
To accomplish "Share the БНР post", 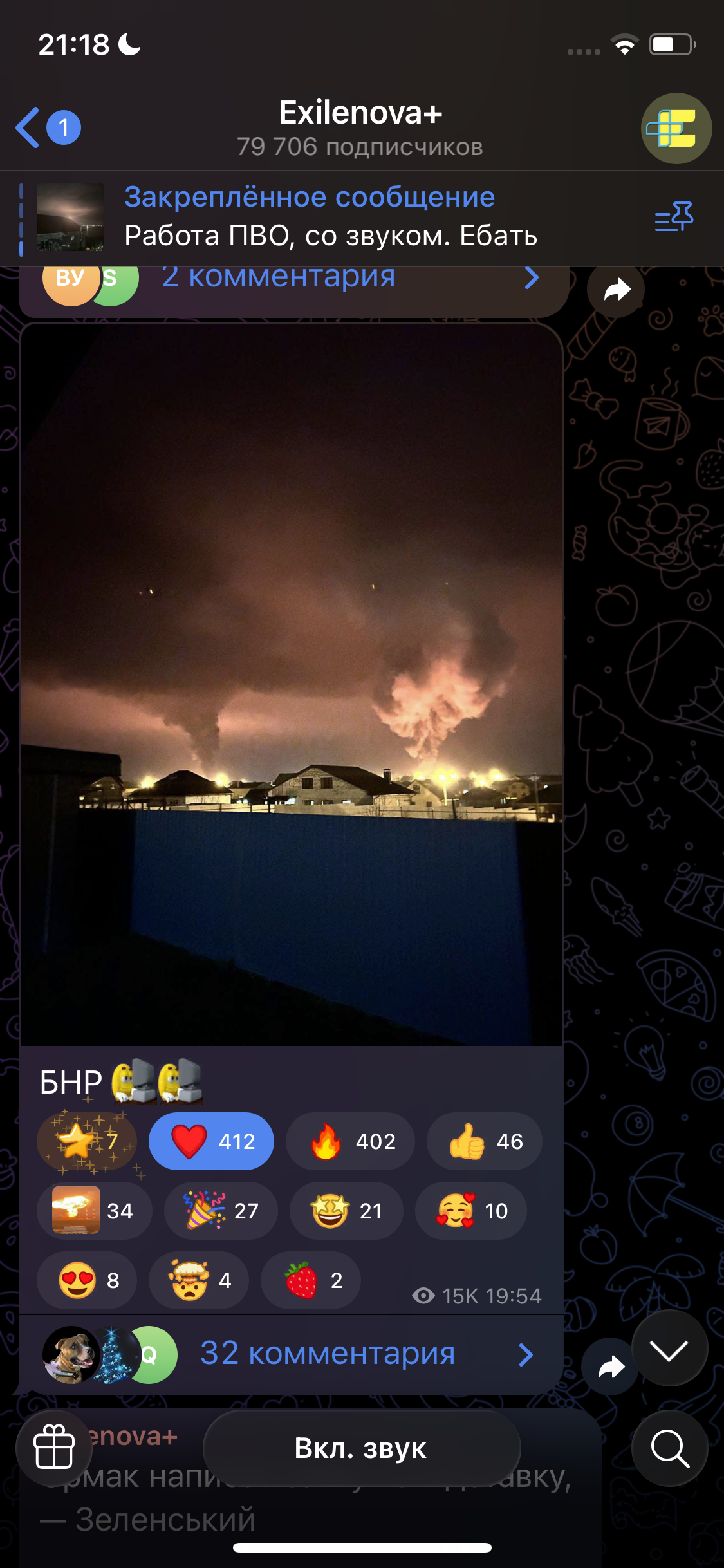I will point(609,1366).
